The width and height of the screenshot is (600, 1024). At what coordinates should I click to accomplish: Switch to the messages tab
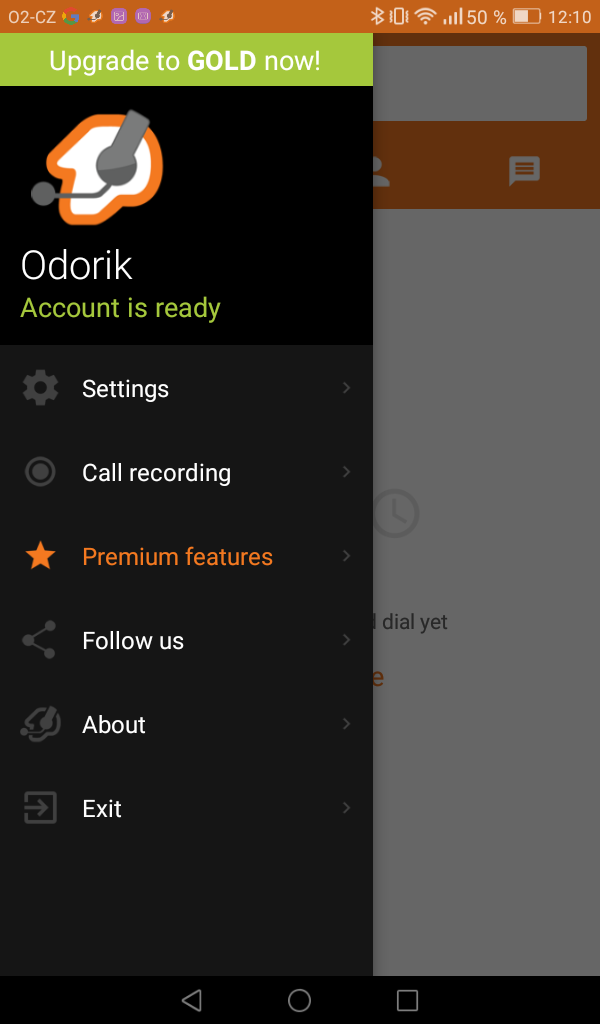(x=524, y=171)
